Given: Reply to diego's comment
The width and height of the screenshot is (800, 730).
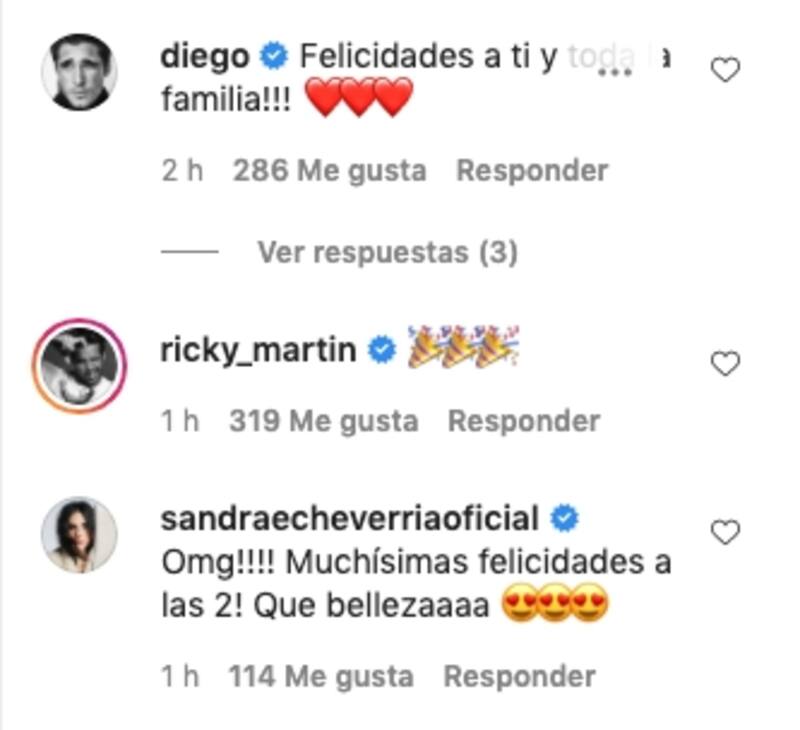Looking at the screenshot, I should coord(531,171).
